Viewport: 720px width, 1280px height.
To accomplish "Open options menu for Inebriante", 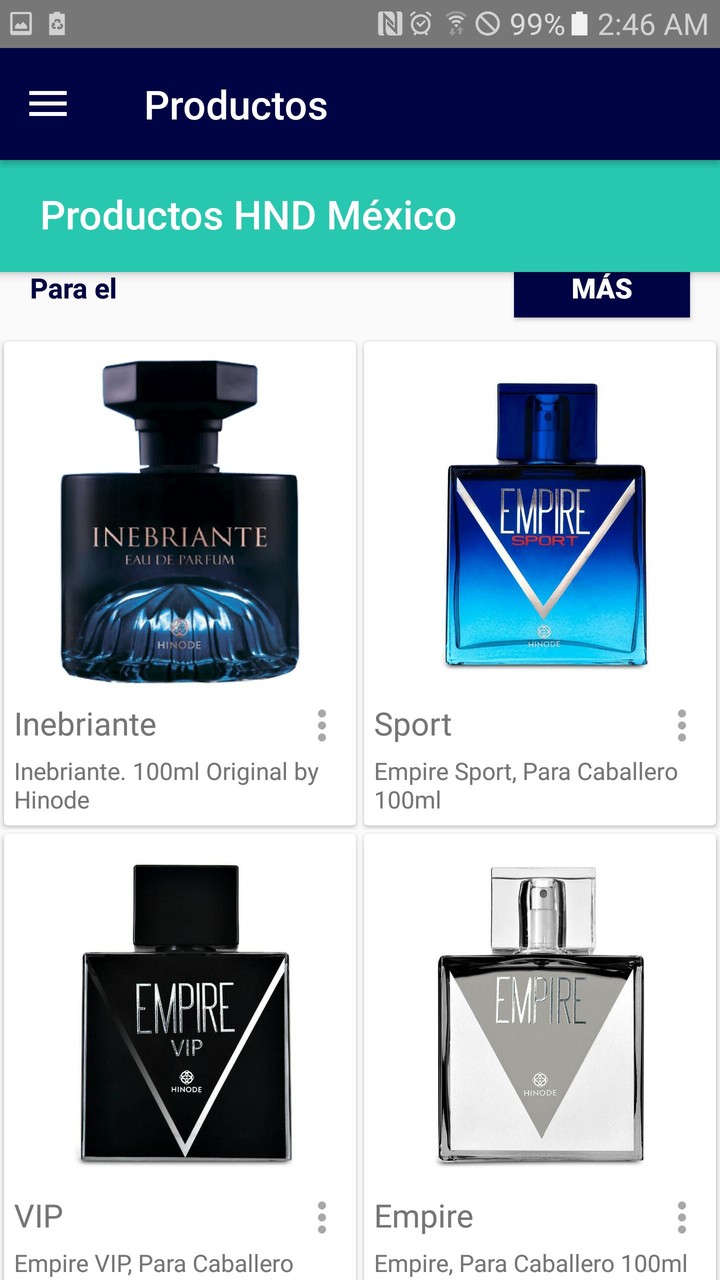I will 322,725.
